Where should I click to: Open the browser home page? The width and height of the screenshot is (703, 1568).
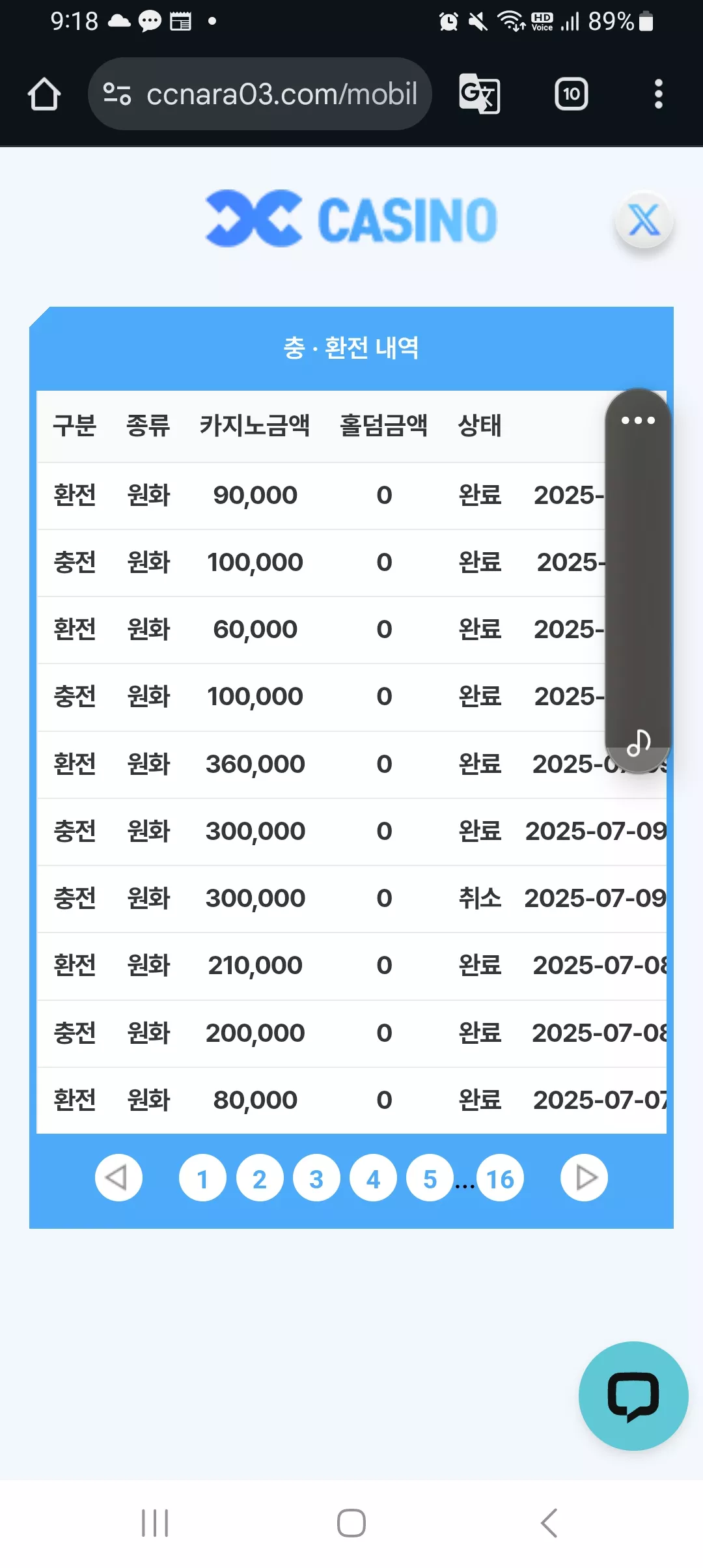point(44,94)
